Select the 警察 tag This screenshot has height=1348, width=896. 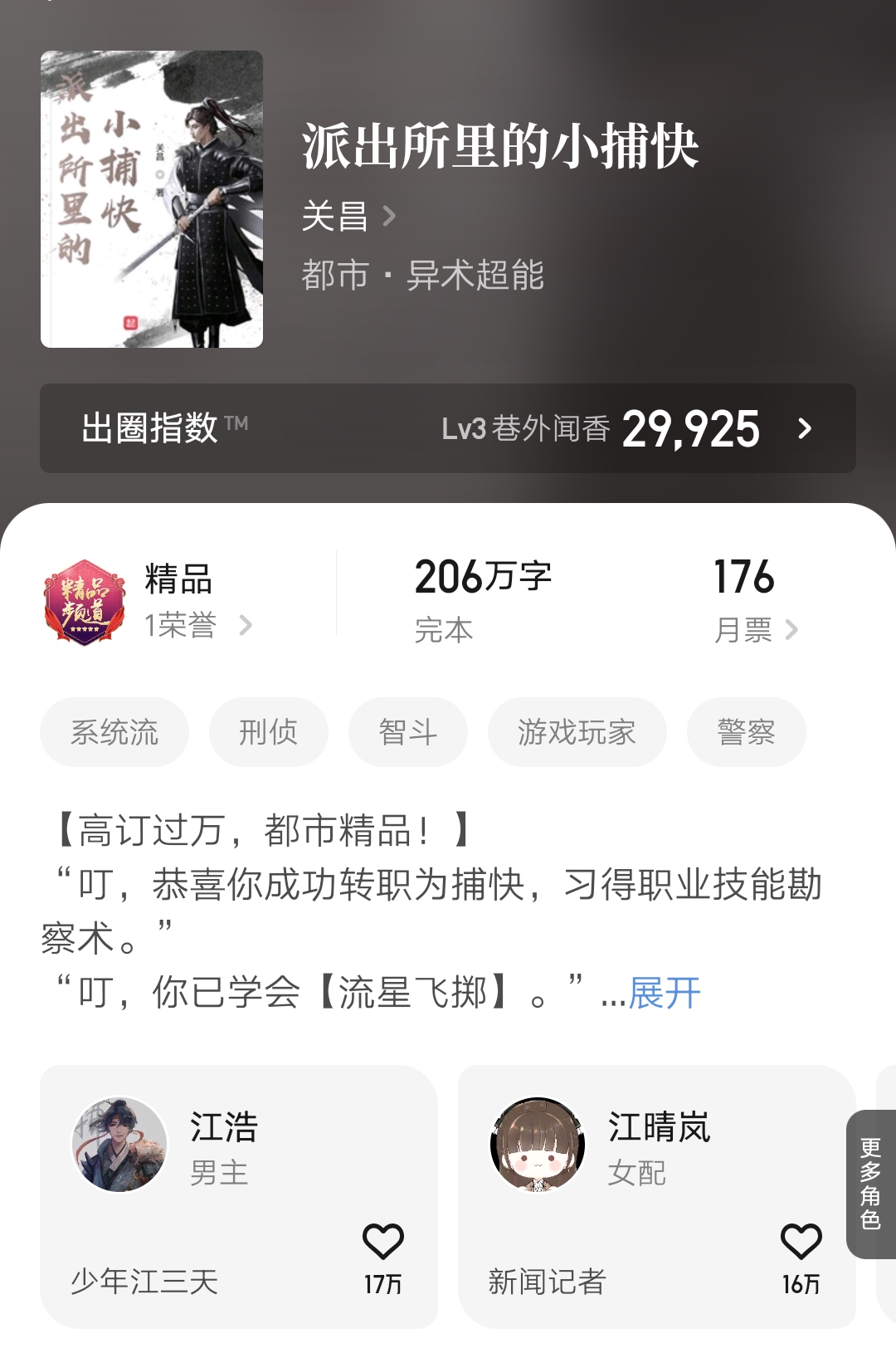(x=746, y=731)
